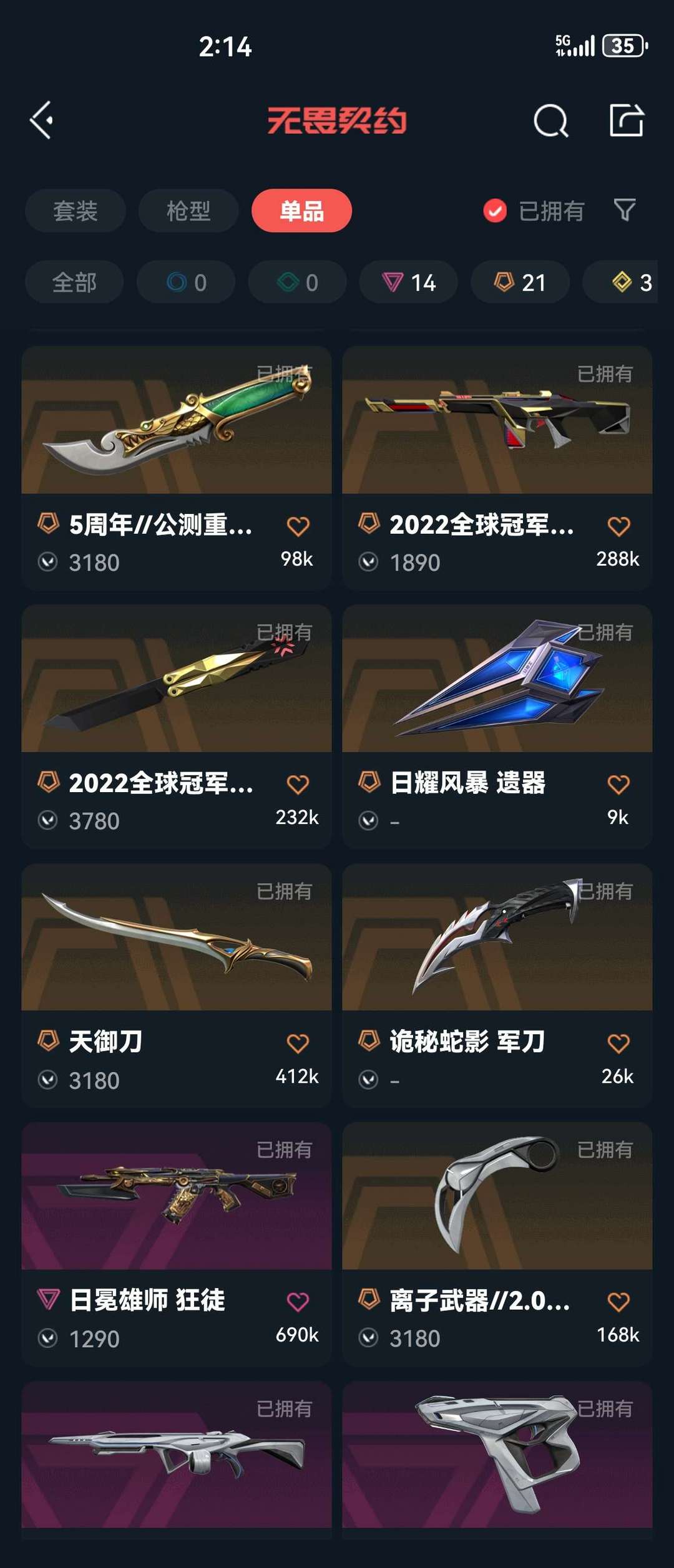Go back with the top-left arrow

pos(42,120)
